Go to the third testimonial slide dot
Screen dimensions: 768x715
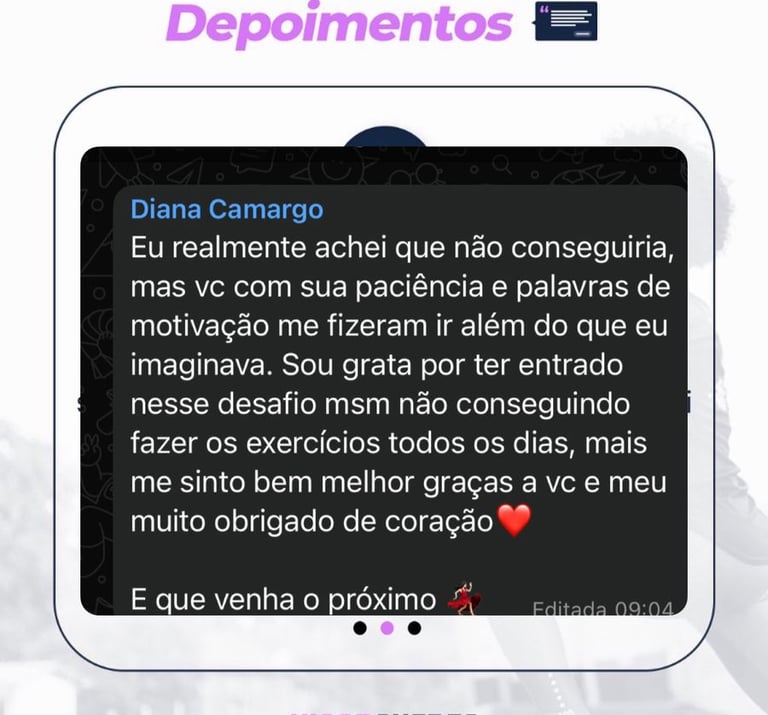[x=414, y=628]
